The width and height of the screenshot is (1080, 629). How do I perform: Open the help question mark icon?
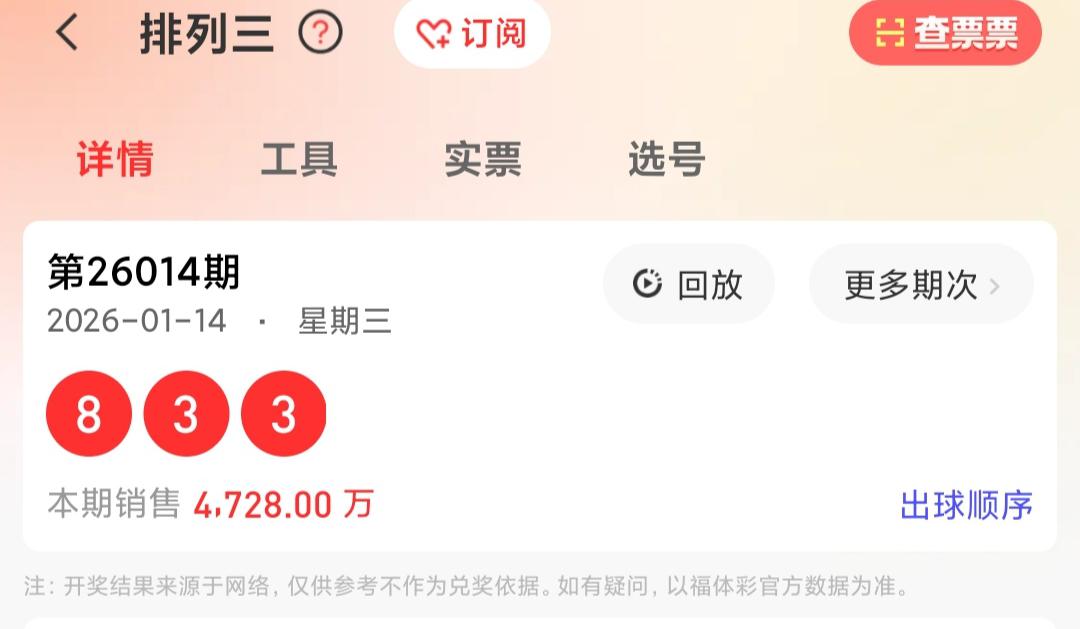(320, 34)
